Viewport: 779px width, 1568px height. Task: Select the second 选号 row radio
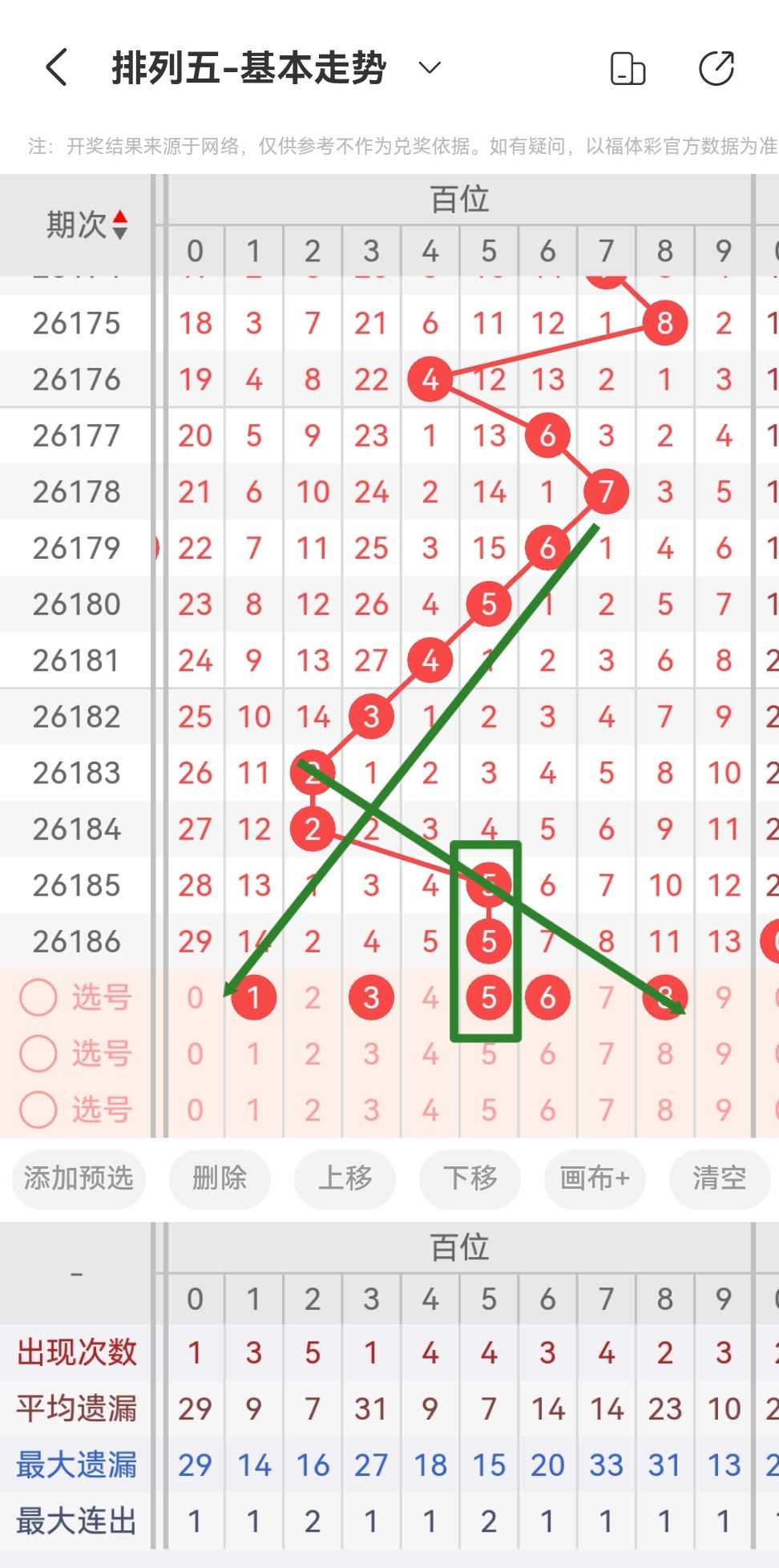coord(38,1053)
